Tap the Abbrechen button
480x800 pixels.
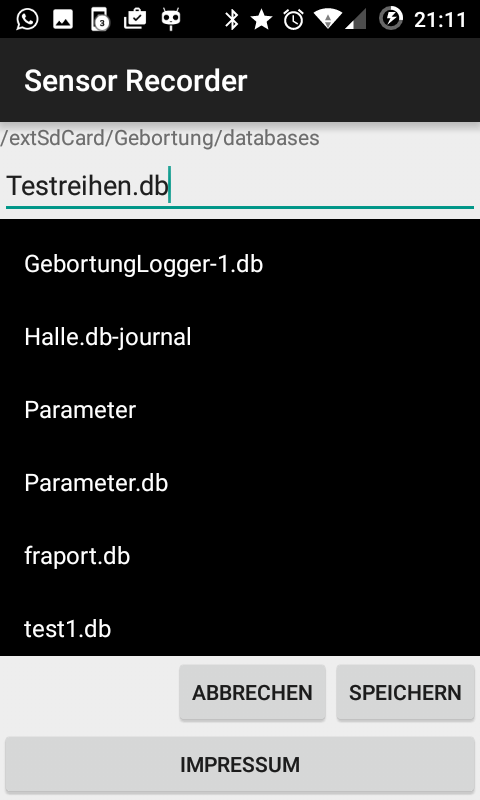point(252,692)
